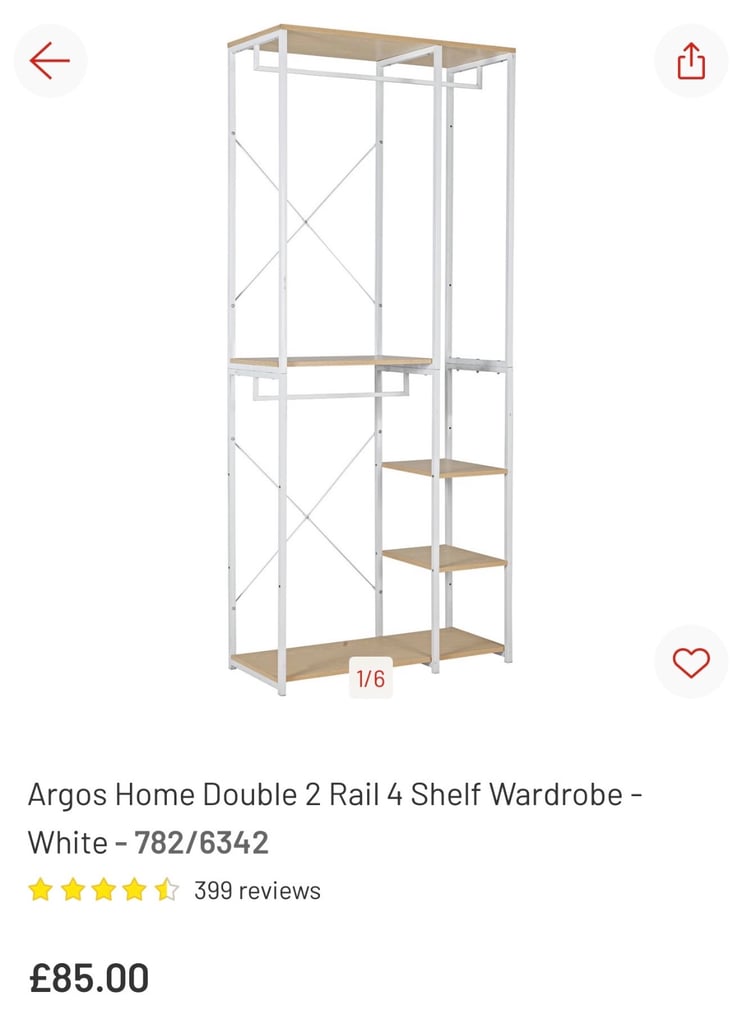Viewport: 742px width, 1024px height.
Task: Tap the wardrobe product image
Action: tap(371, 360)
